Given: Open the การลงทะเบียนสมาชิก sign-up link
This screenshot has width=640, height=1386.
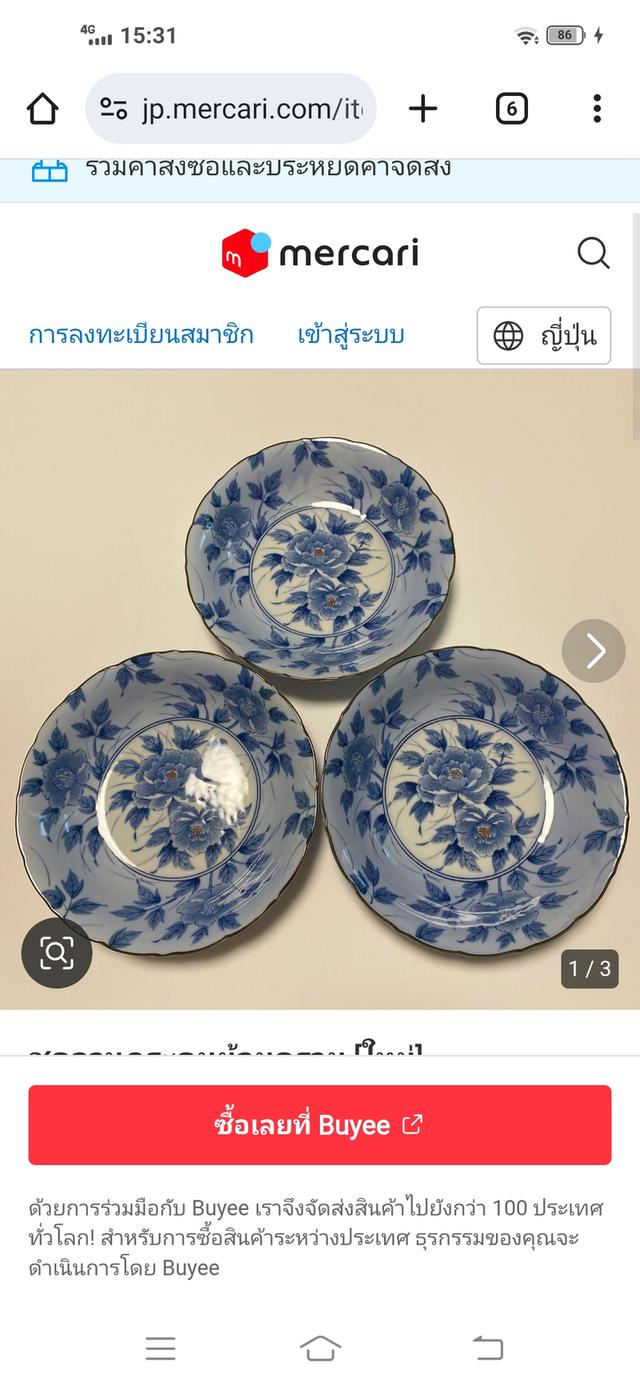Looking at the screenshot, I should [x=141, y=335].
